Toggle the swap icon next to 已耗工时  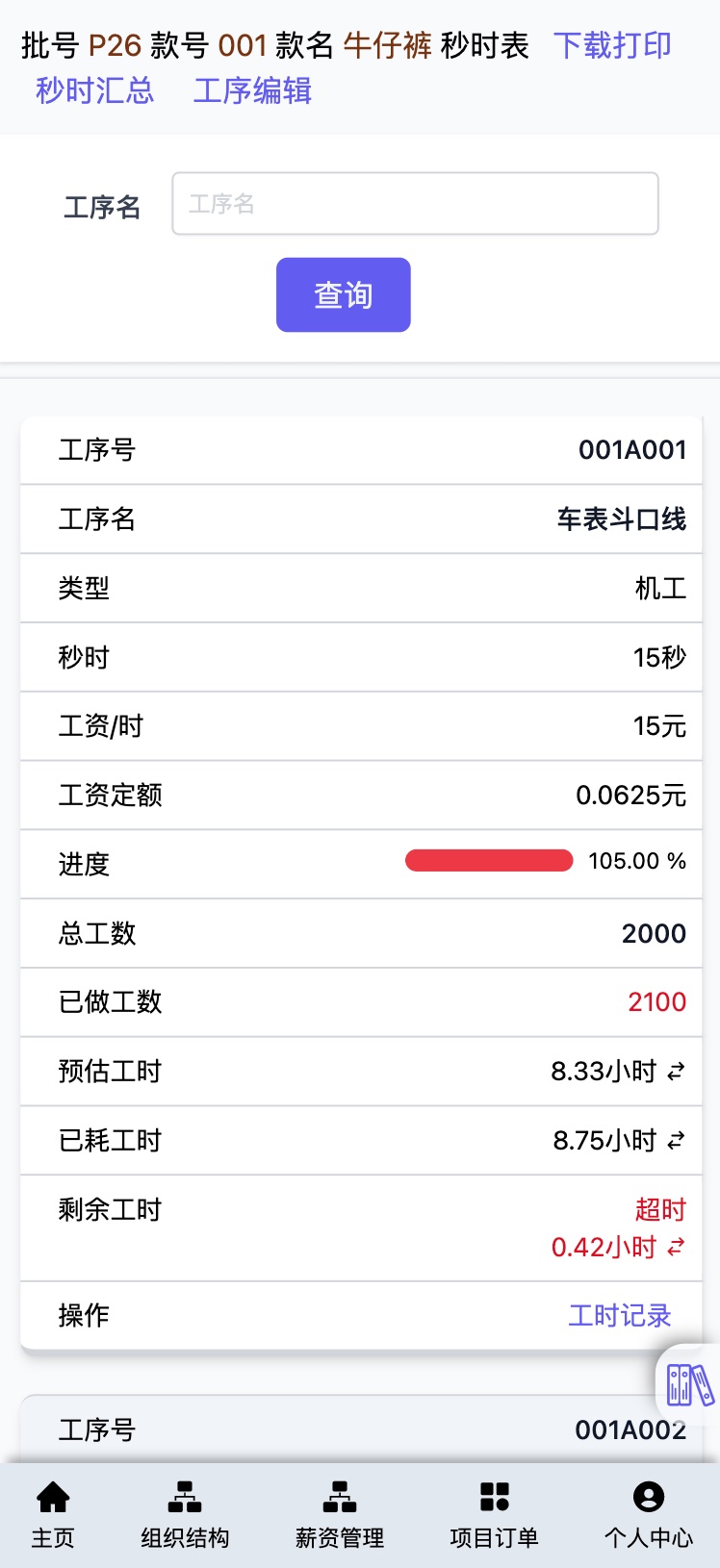click(678, 1140)
